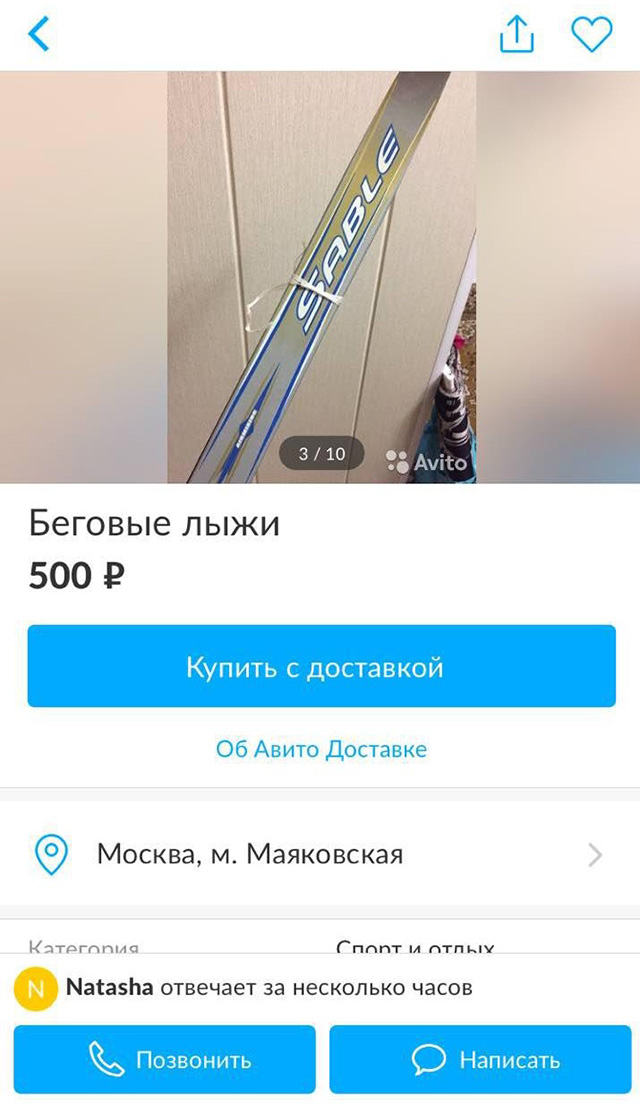
Task: Add listing to favorites with heart
Action: pos(591,35)
